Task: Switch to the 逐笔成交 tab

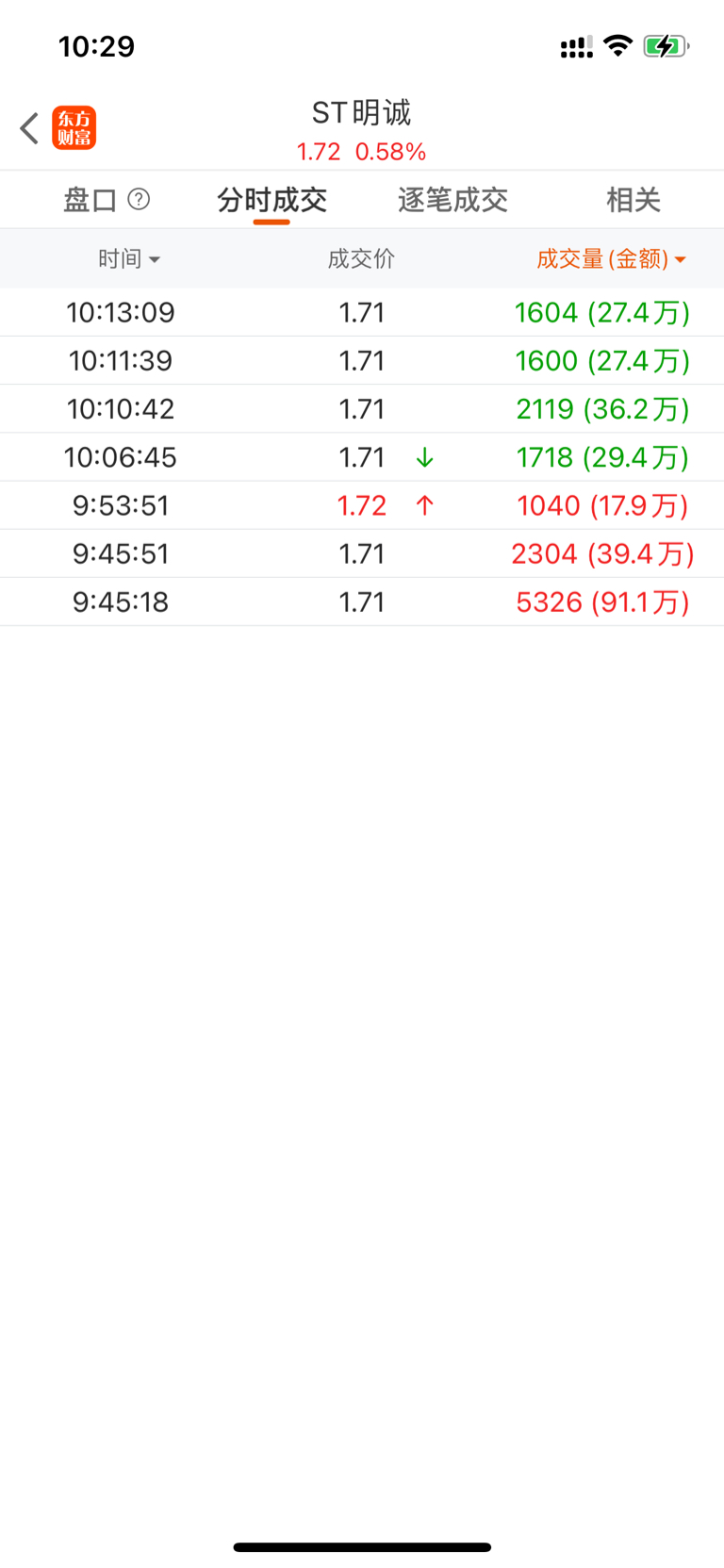Action: point(452,200)
